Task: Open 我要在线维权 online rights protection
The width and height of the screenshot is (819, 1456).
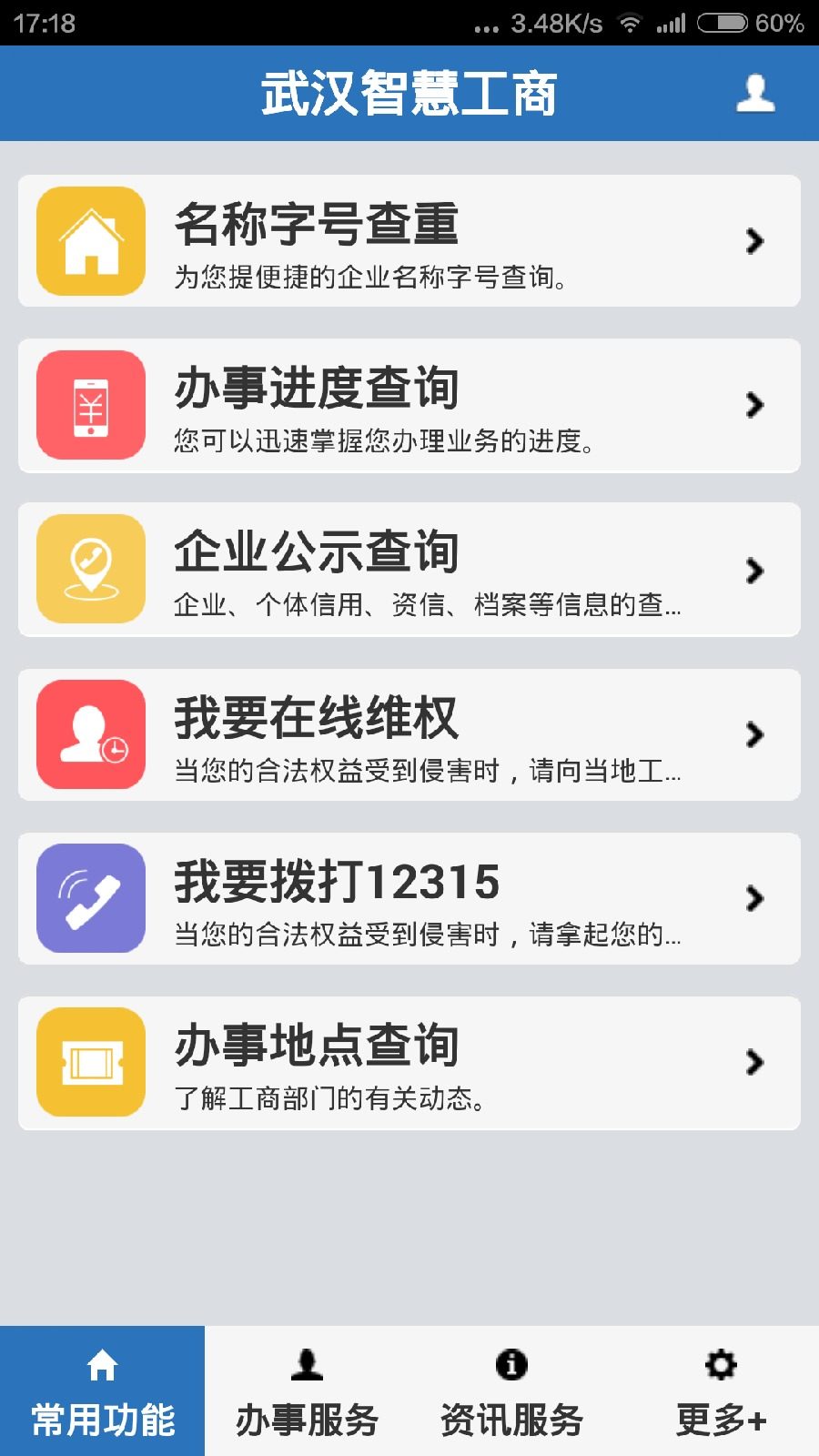Action: pyautogui.click(x=409, y=734)
